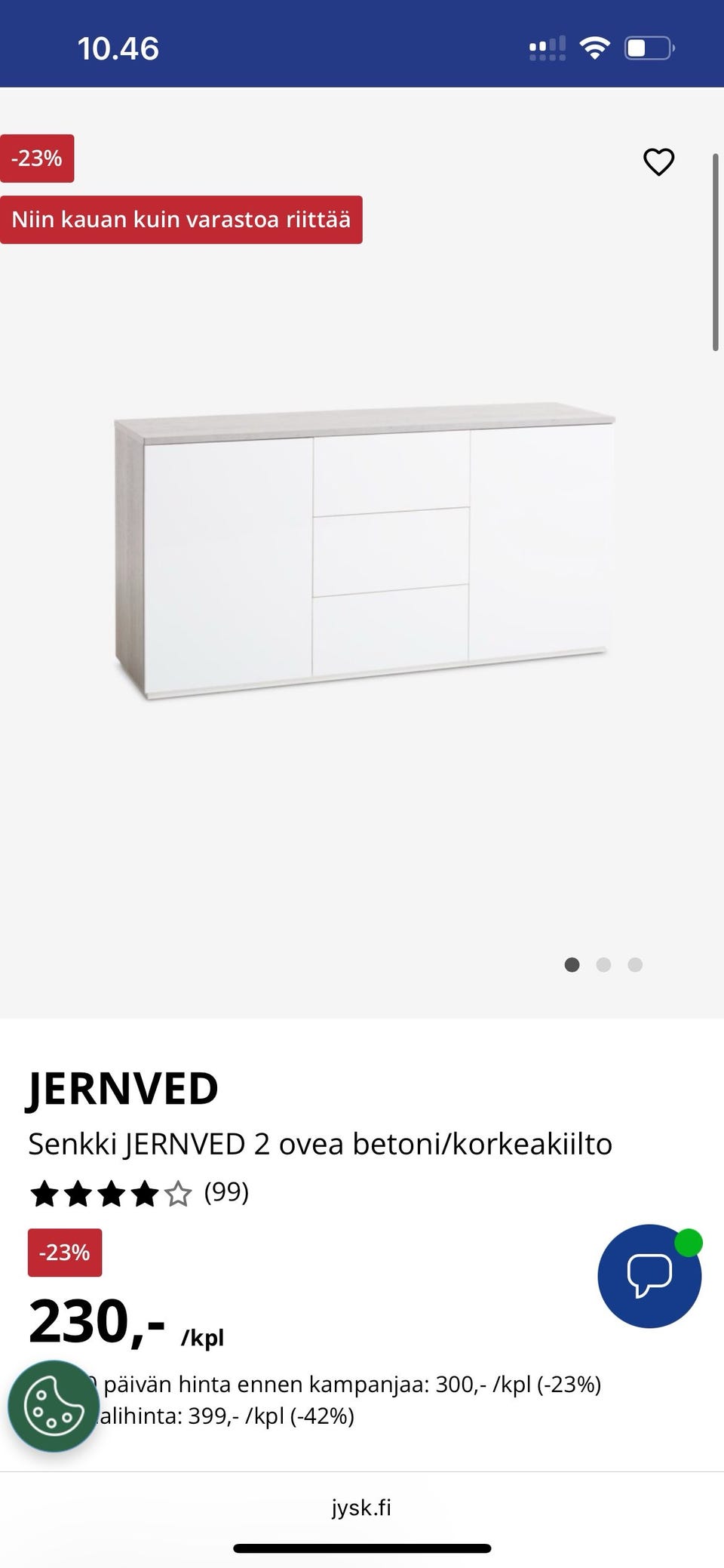Screen dimensions: 724x1568
Task: Open the 99 reviews star rating
Action: [140, 1193]
